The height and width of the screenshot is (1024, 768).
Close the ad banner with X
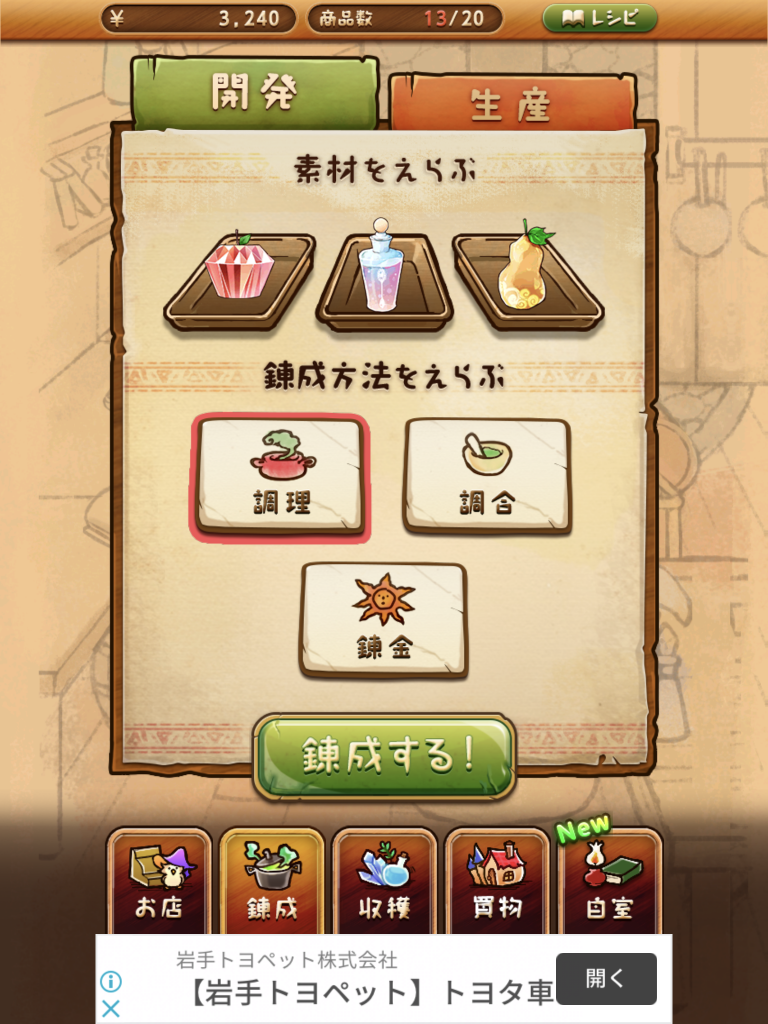pyautogui.click(x=111, y=1008)
